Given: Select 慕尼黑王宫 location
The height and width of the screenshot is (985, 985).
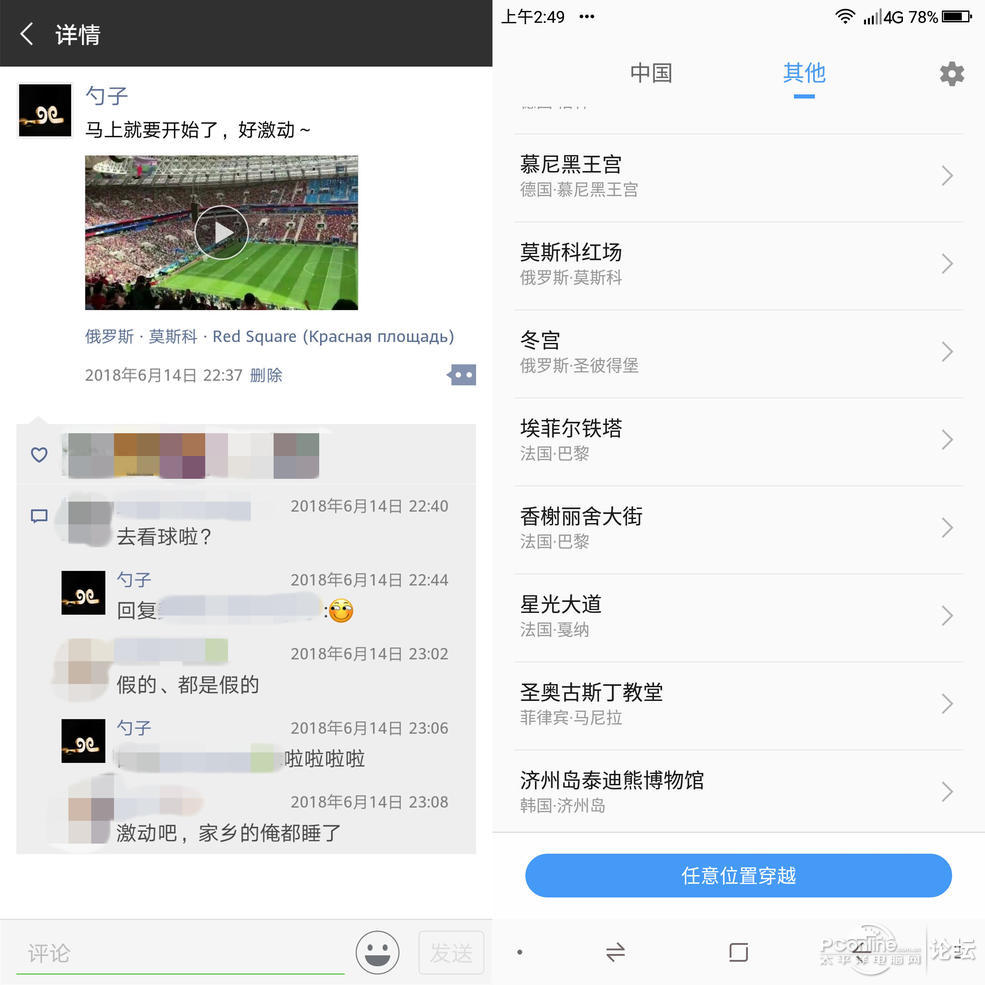Looking at the screenshot, I should click(x=738, y=176).
